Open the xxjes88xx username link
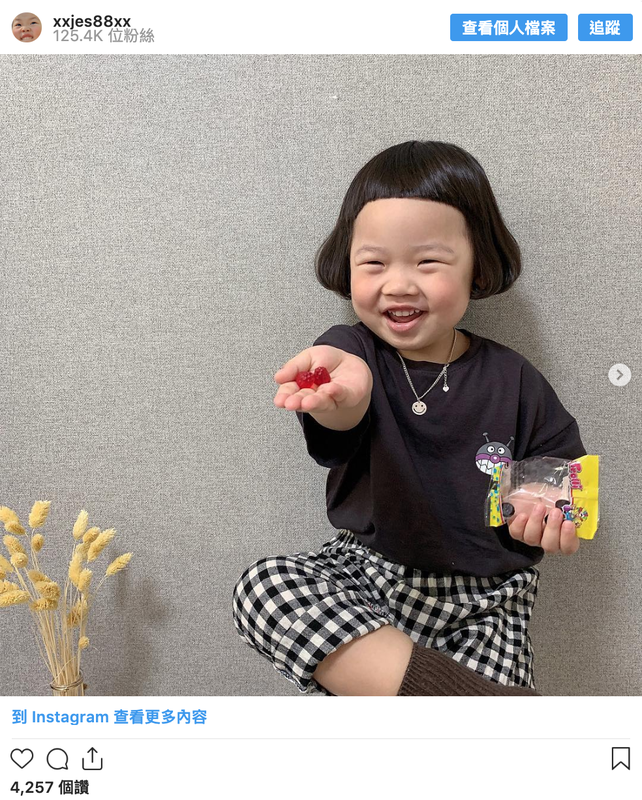This screenshot has height=800, width=642. [92, 21]
